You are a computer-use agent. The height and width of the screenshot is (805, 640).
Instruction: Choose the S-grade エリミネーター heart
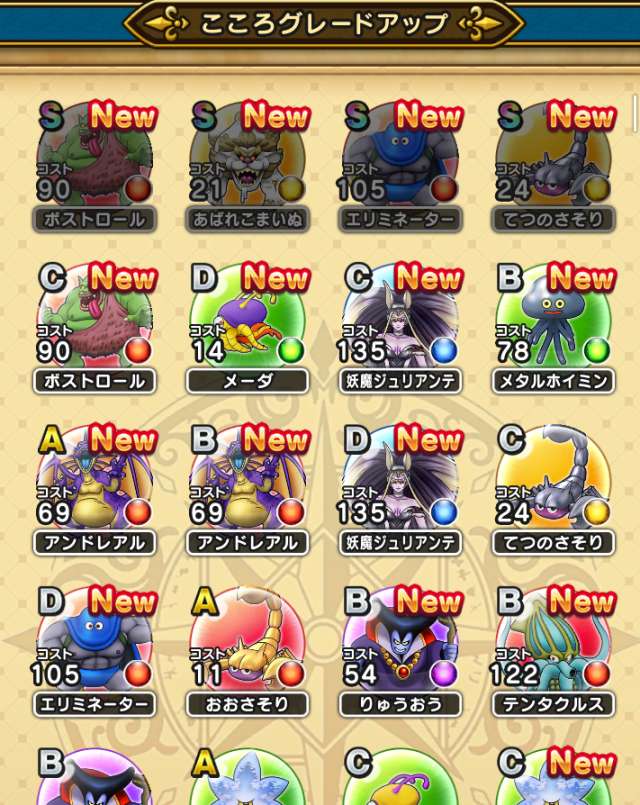pos(400,161)
